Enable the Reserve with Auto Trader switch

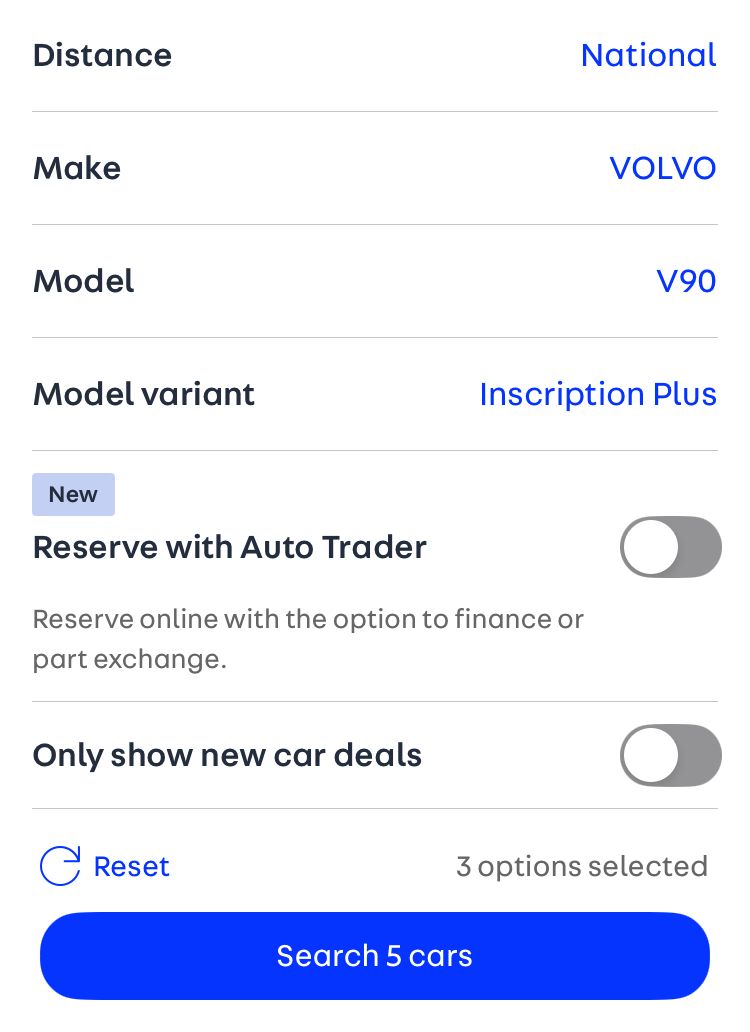tap(670, 547)
